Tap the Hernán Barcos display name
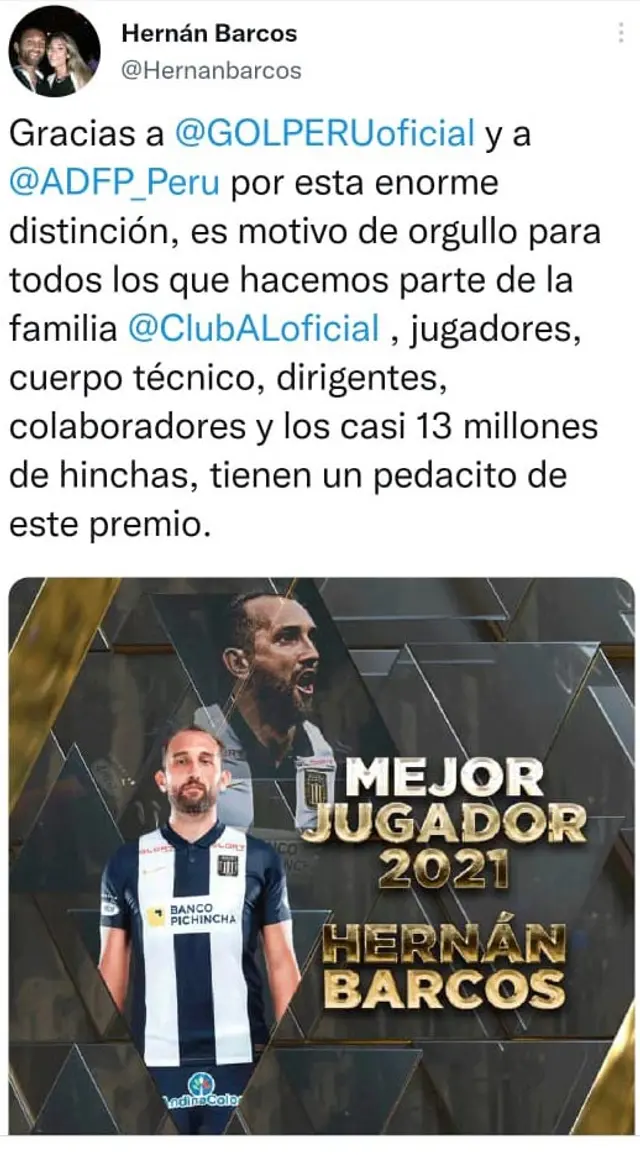The height and width of the screenshot is (1155, 640). (x=209, y=33)
